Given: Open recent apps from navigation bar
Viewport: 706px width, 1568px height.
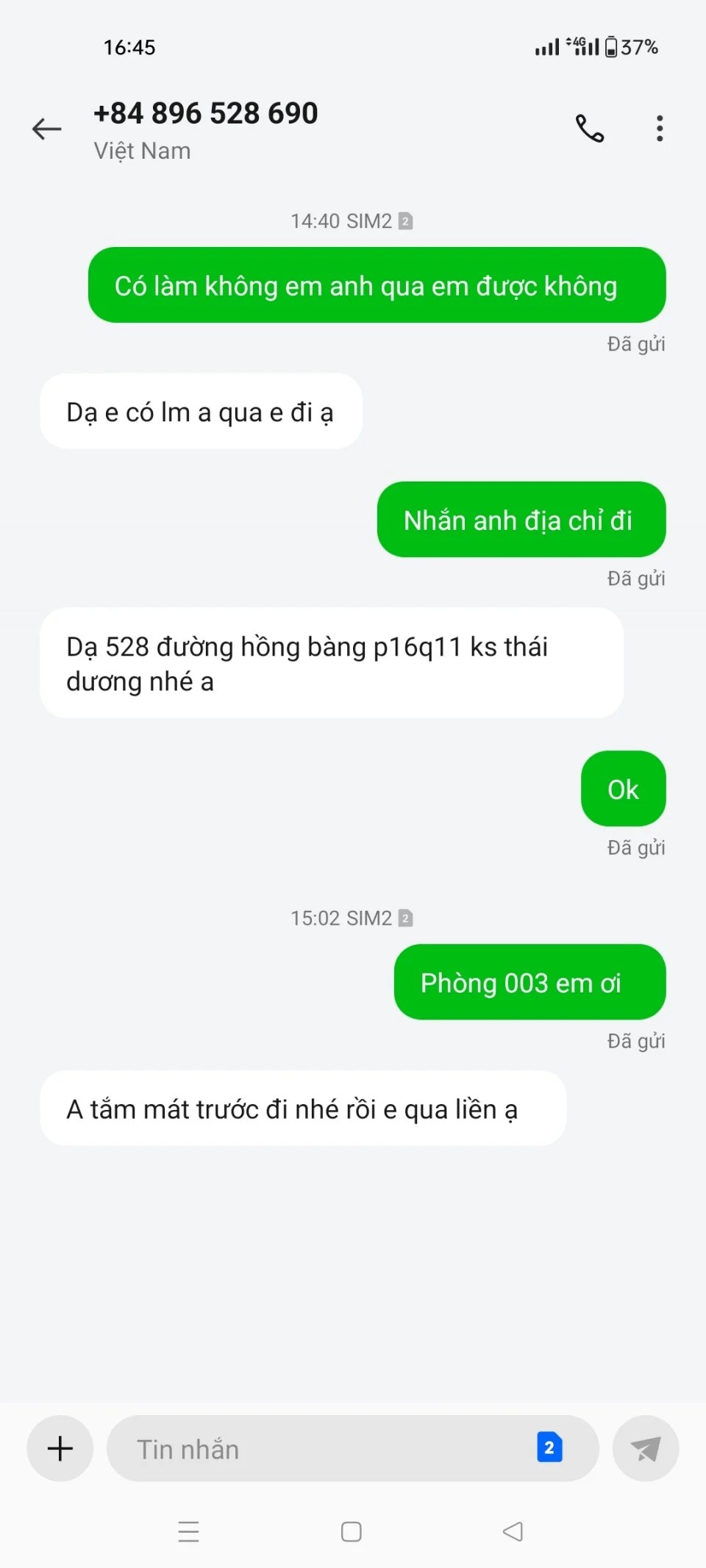Looking at the screenshot, I should [189, 1531].
